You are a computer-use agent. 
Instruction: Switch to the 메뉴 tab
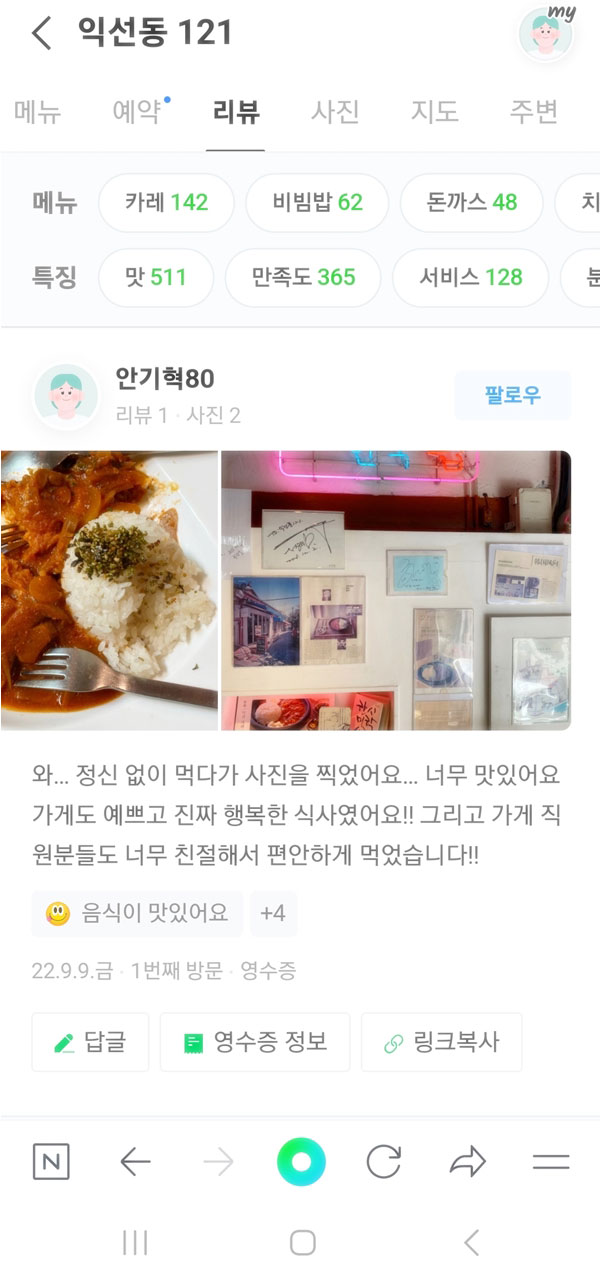38,112
